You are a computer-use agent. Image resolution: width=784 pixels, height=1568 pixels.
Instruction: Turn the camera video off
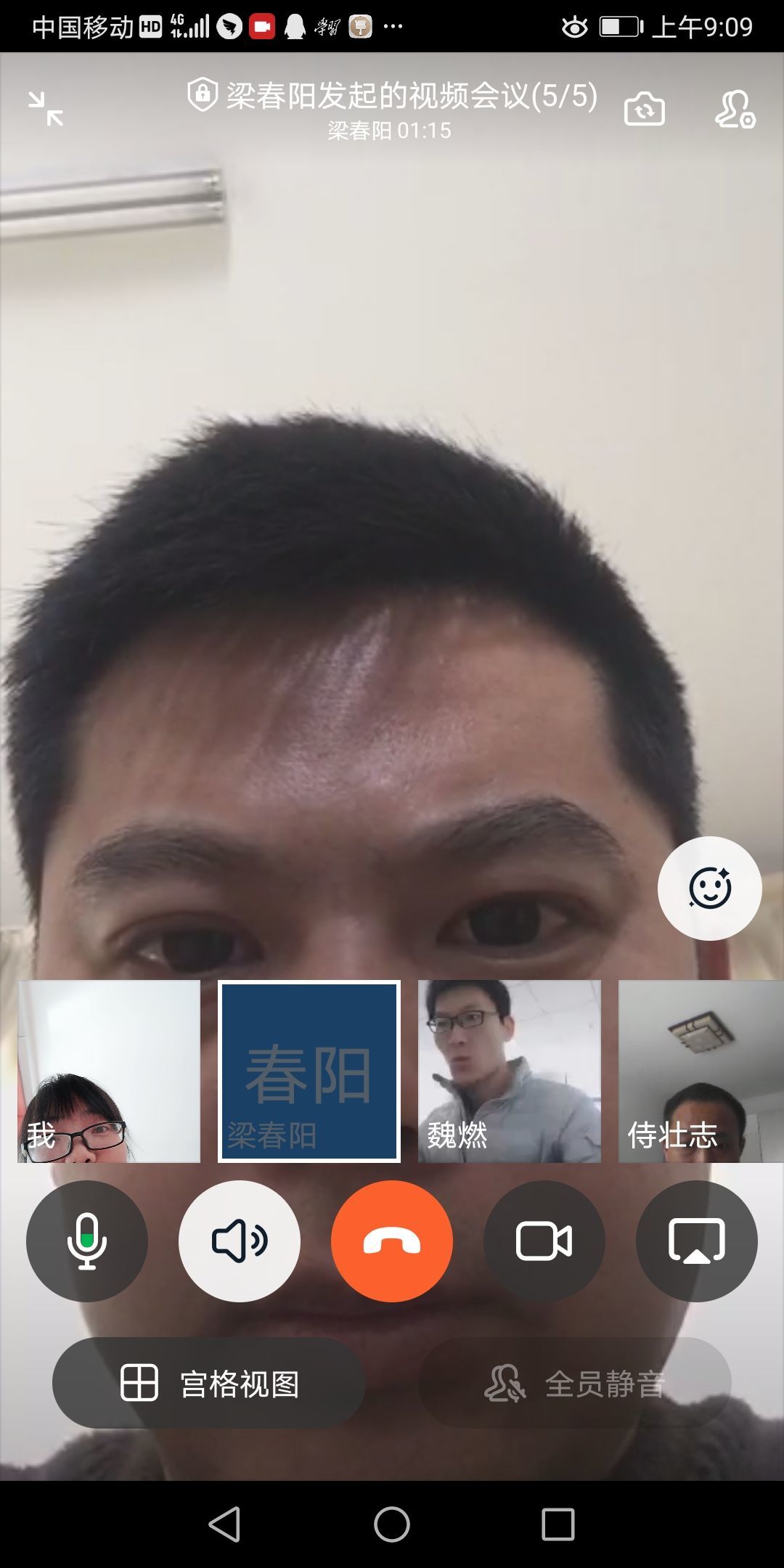pyautogui.click(x=544, y=1241)
